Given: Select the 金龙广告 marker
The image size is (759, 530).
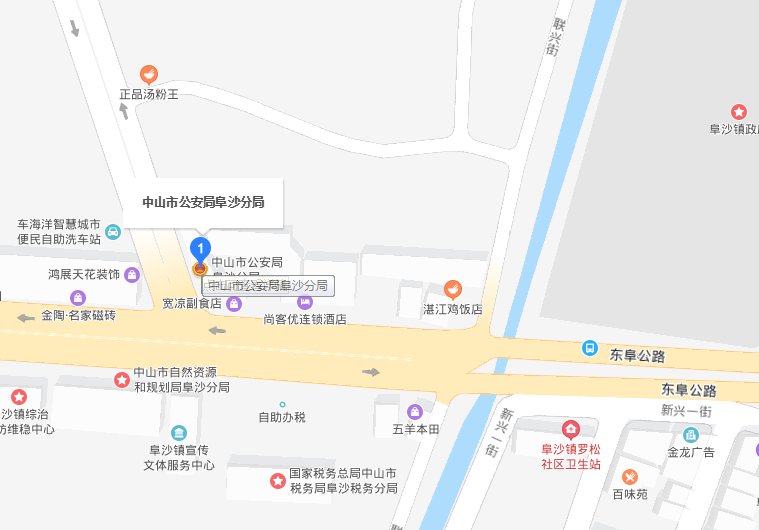Looking at the screenshot, I should click(x=691, y=435).
